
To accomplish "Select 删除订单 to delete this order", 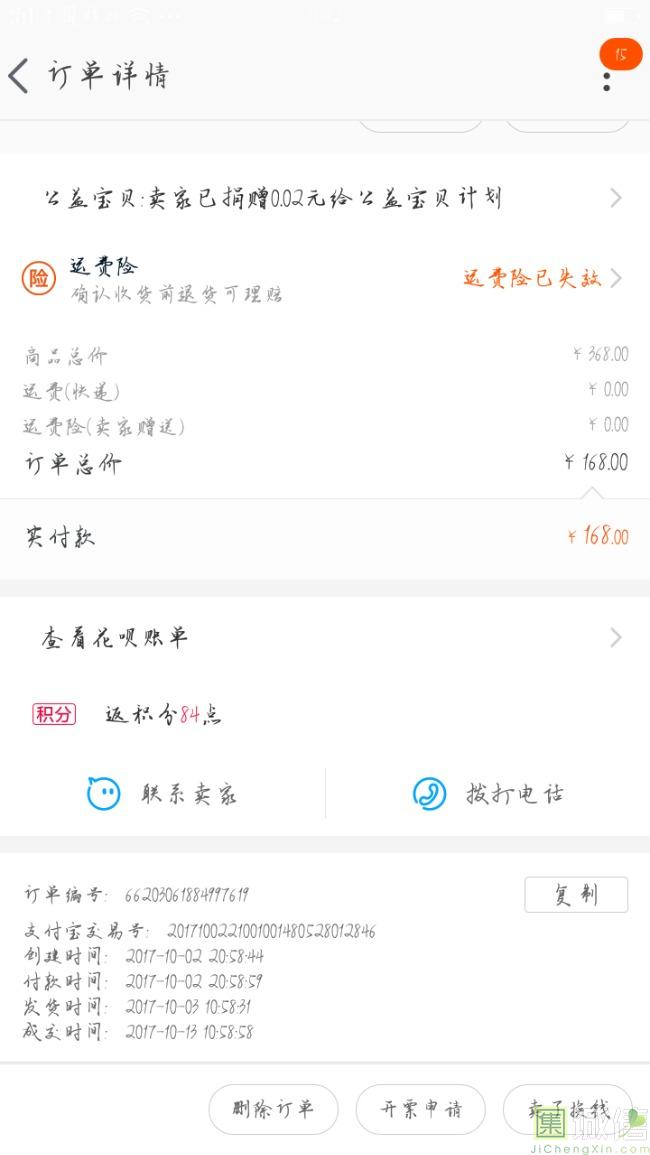I will coord(273,1109).
